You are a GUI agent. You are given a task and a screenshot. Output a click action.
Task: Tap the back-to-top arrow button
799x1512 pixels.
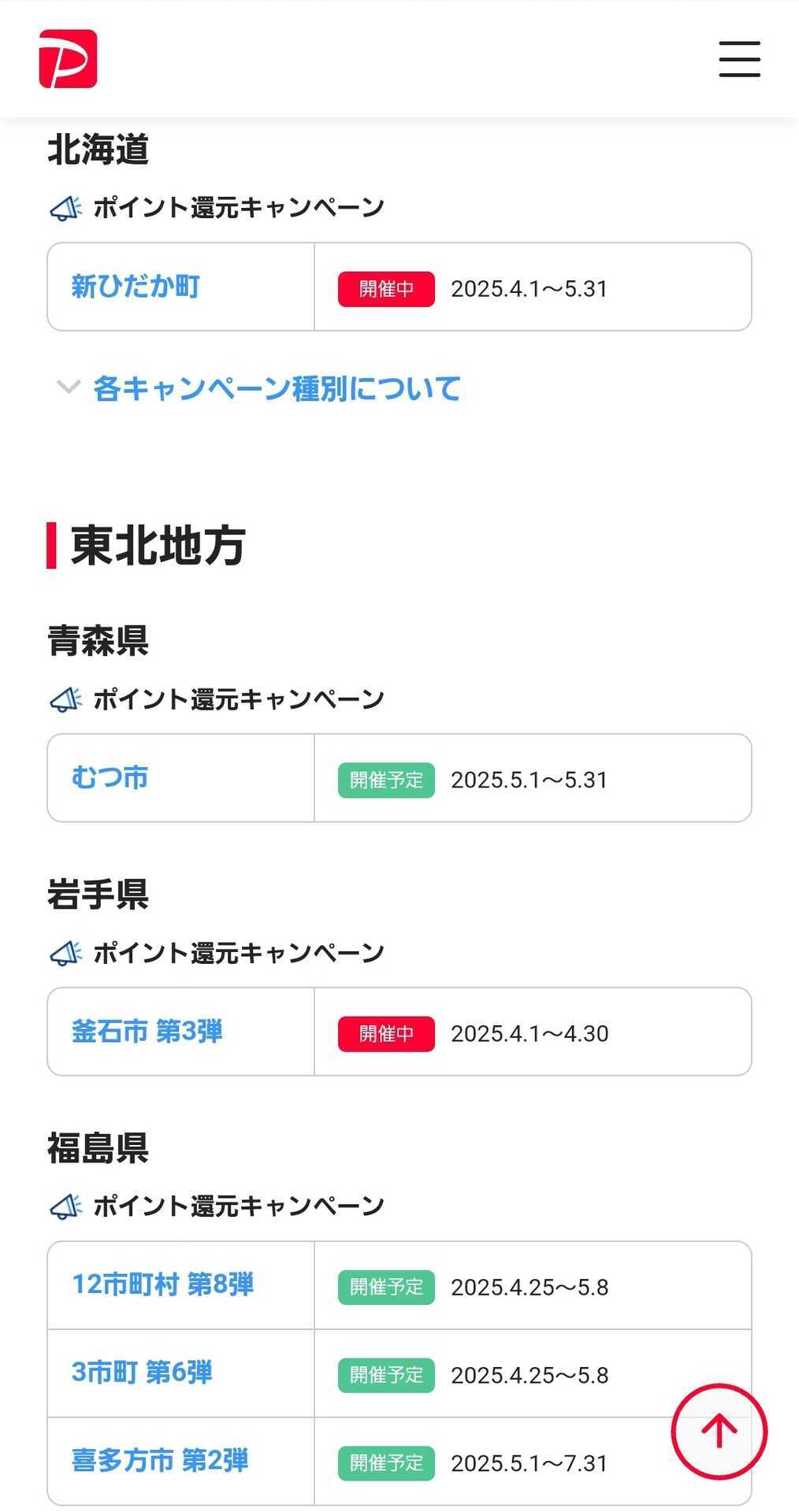(x=719, y=1431)
